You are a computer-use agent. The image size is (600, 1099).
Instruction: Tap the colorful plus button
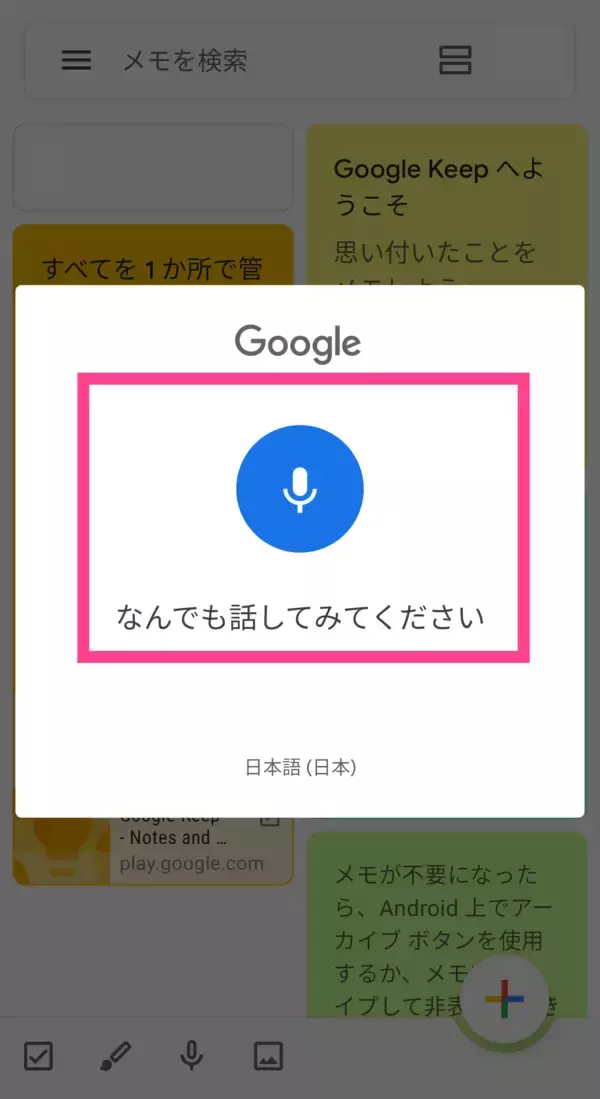(x=504, y=999)
